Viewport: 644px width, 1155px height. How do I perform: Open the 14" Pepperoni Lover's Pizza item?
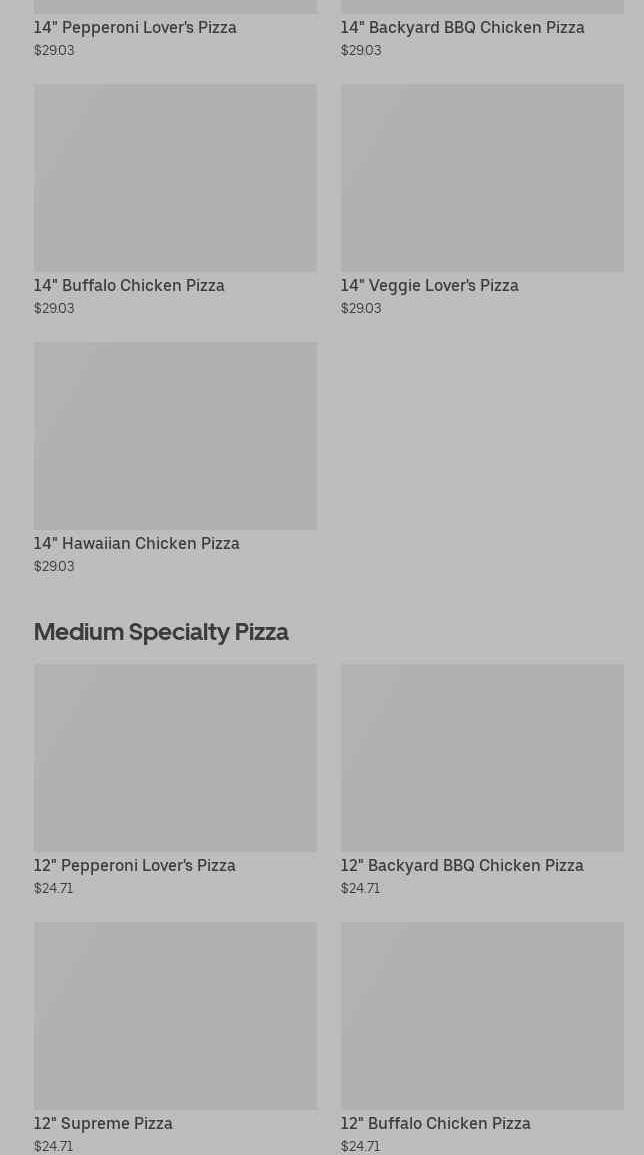[x=175, y=29]
